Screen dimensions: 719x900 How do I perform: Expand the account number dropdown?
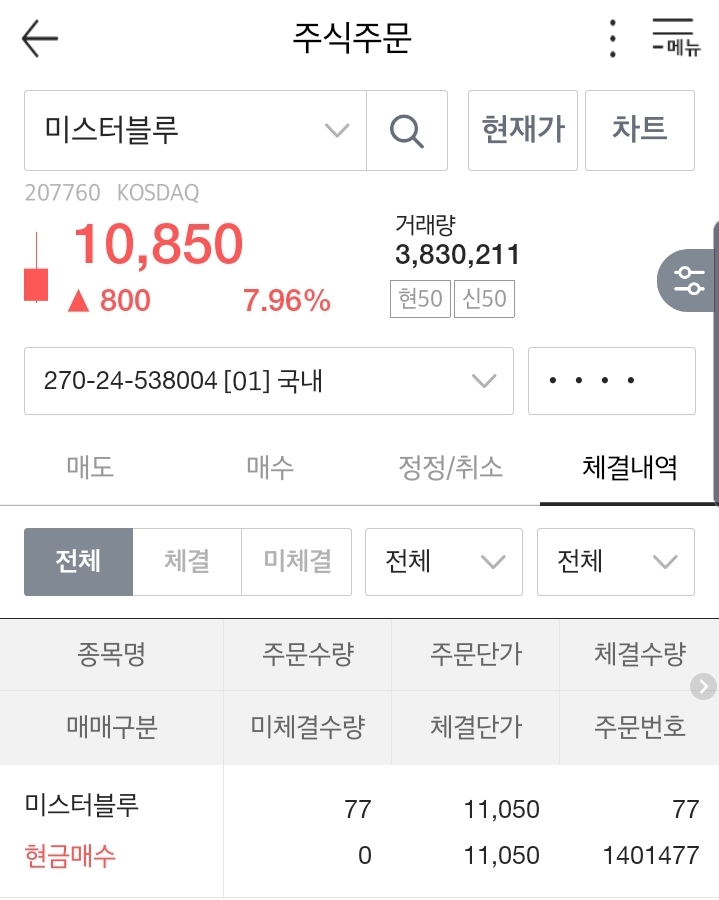[x=484, y=381]
